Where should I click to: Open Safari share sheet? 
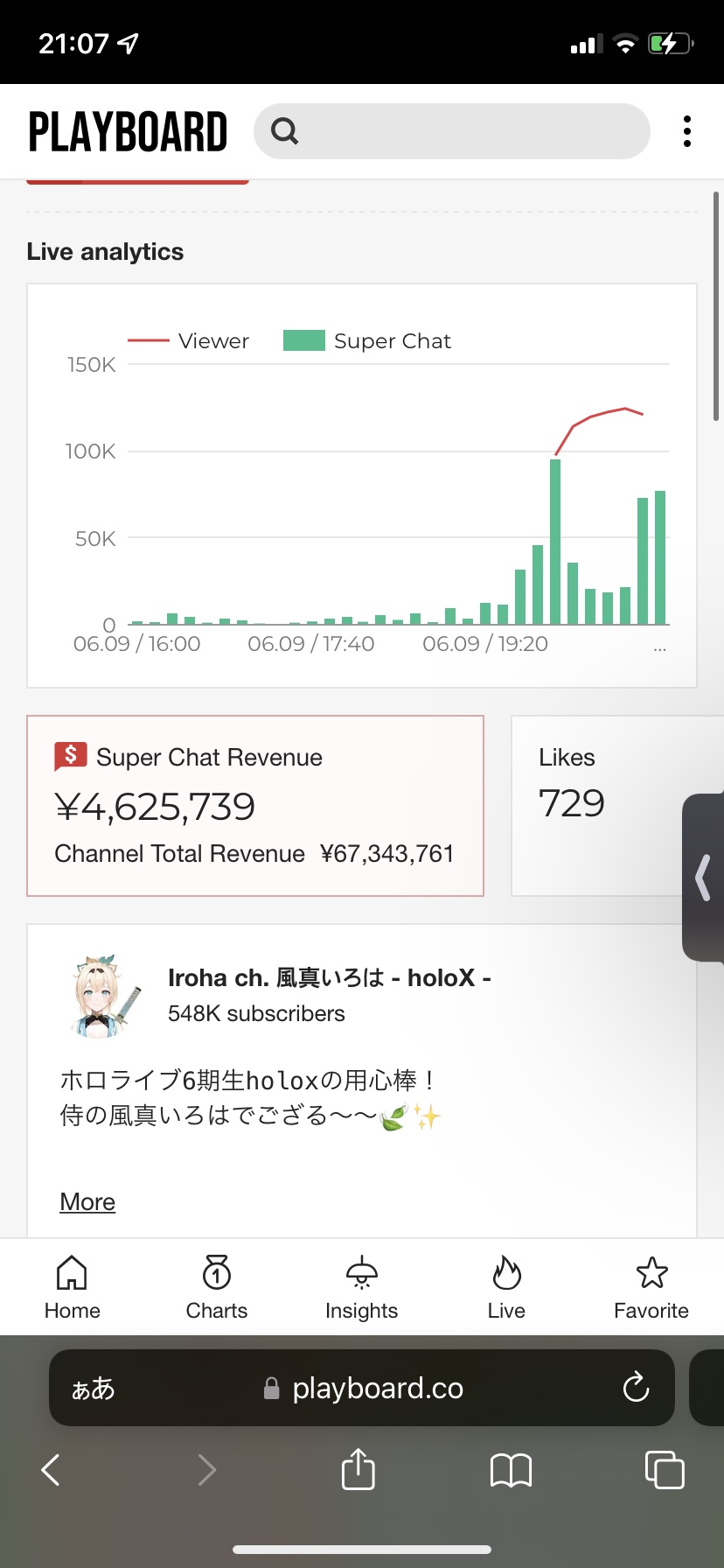[358, 1469]
